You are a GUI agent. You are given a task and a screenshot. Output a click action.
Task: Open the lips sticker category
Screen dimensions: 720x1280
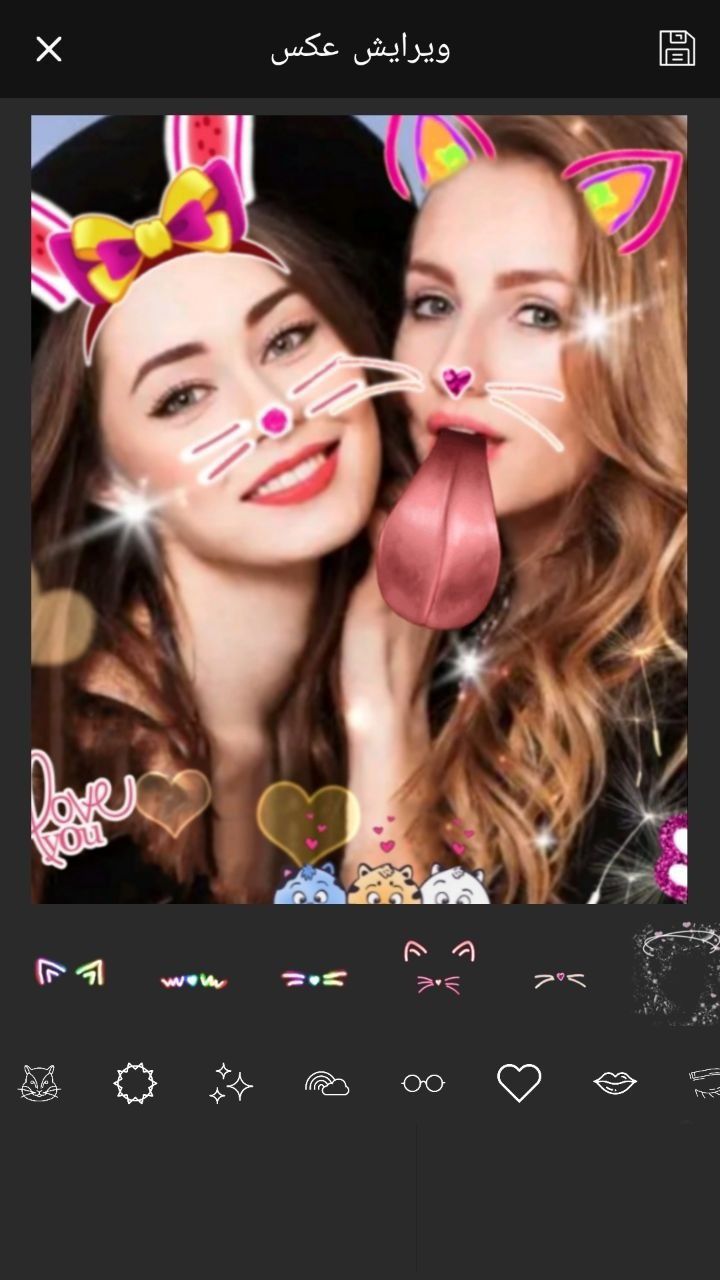(615, 1083)
